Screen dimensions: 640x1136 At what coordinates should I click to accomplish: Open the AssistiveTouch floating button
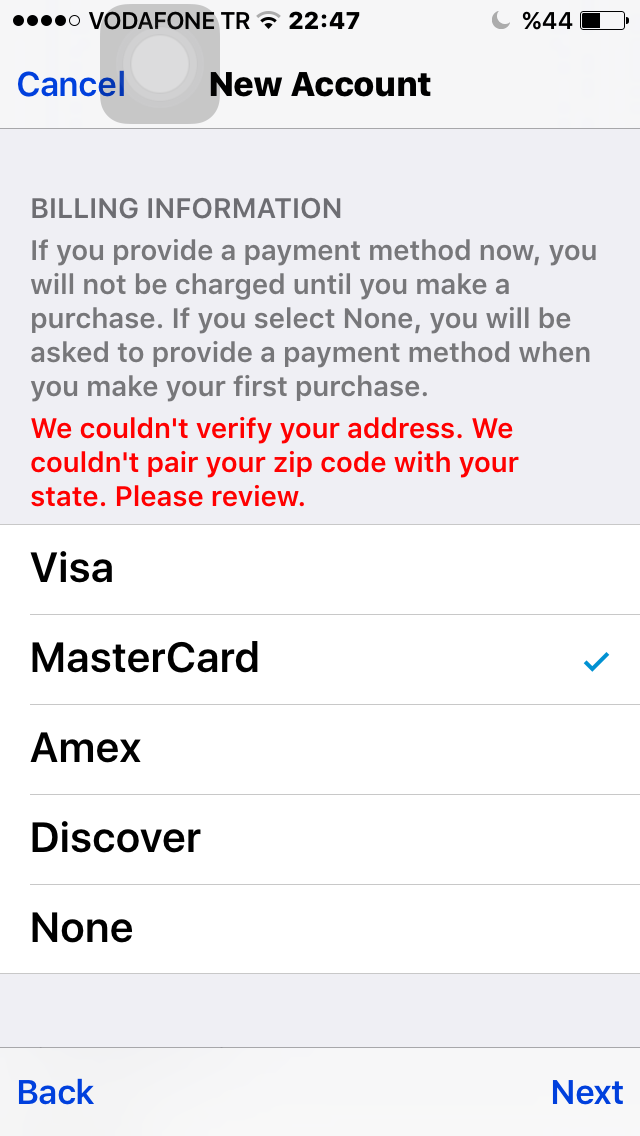coord(160,63)
